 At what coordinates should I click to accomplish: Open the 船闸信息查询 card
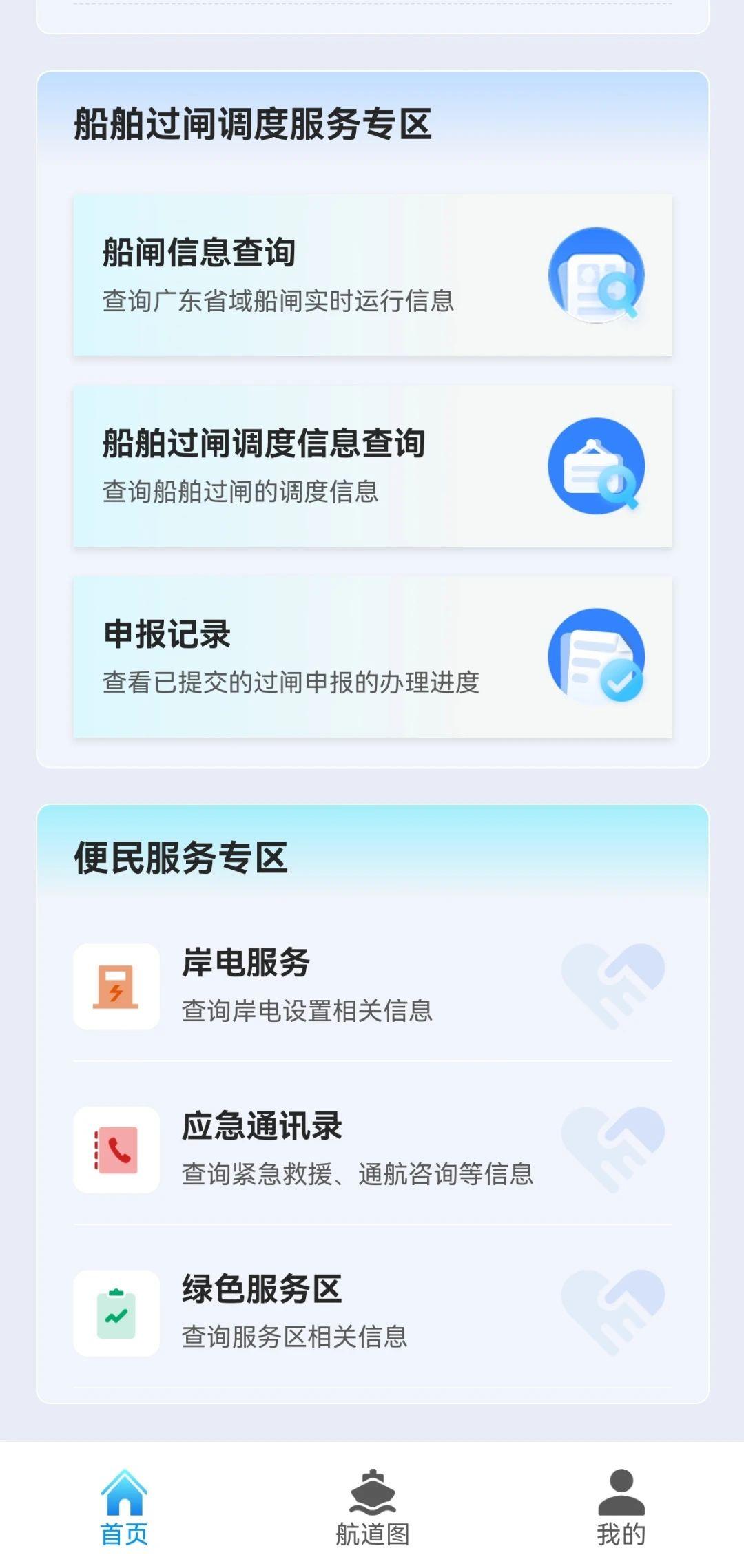click(373, 275)
